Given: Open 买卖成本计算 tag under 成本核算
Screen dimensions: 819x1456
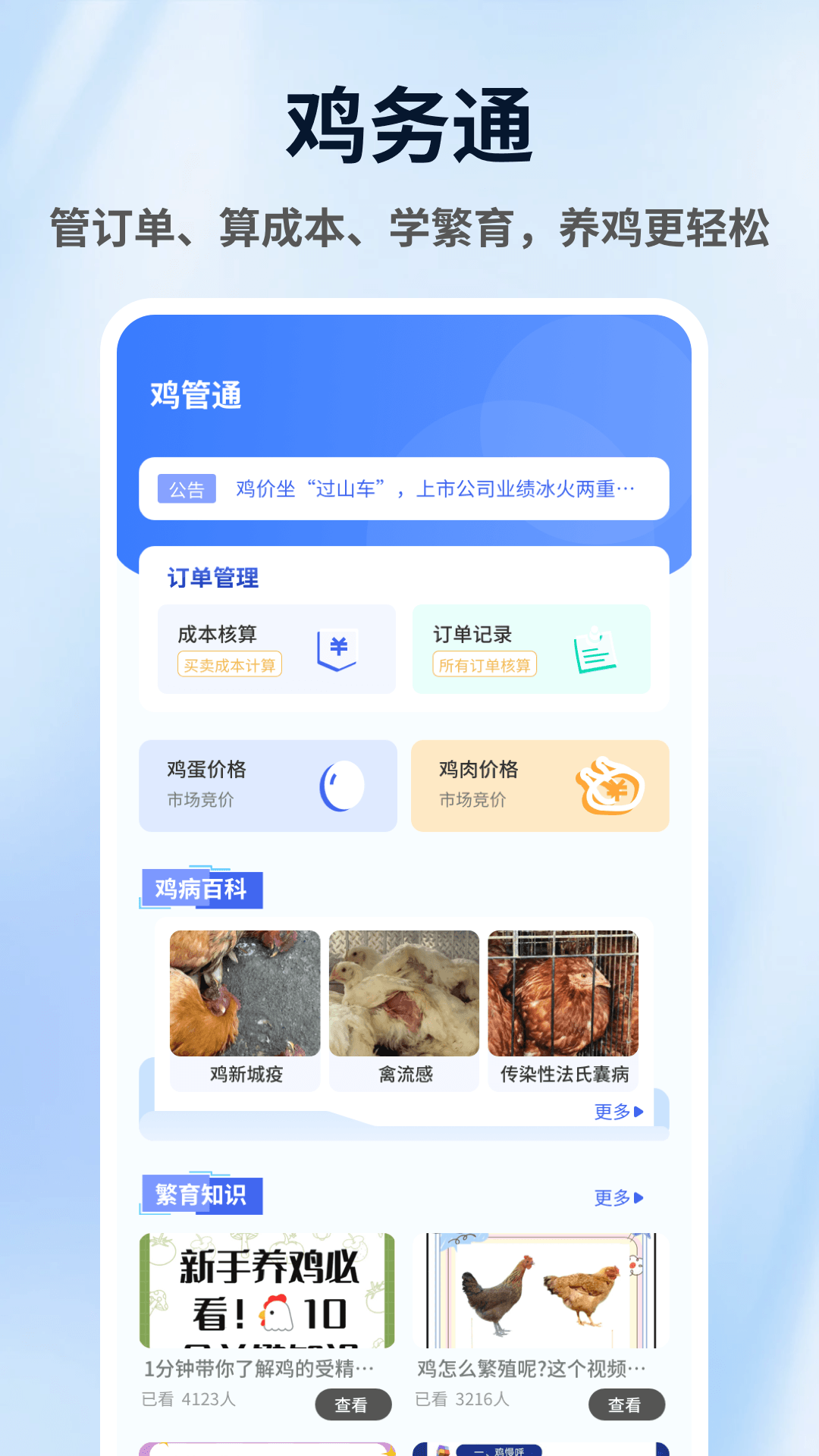Looking at the screenshot, I should coord(227,664).
